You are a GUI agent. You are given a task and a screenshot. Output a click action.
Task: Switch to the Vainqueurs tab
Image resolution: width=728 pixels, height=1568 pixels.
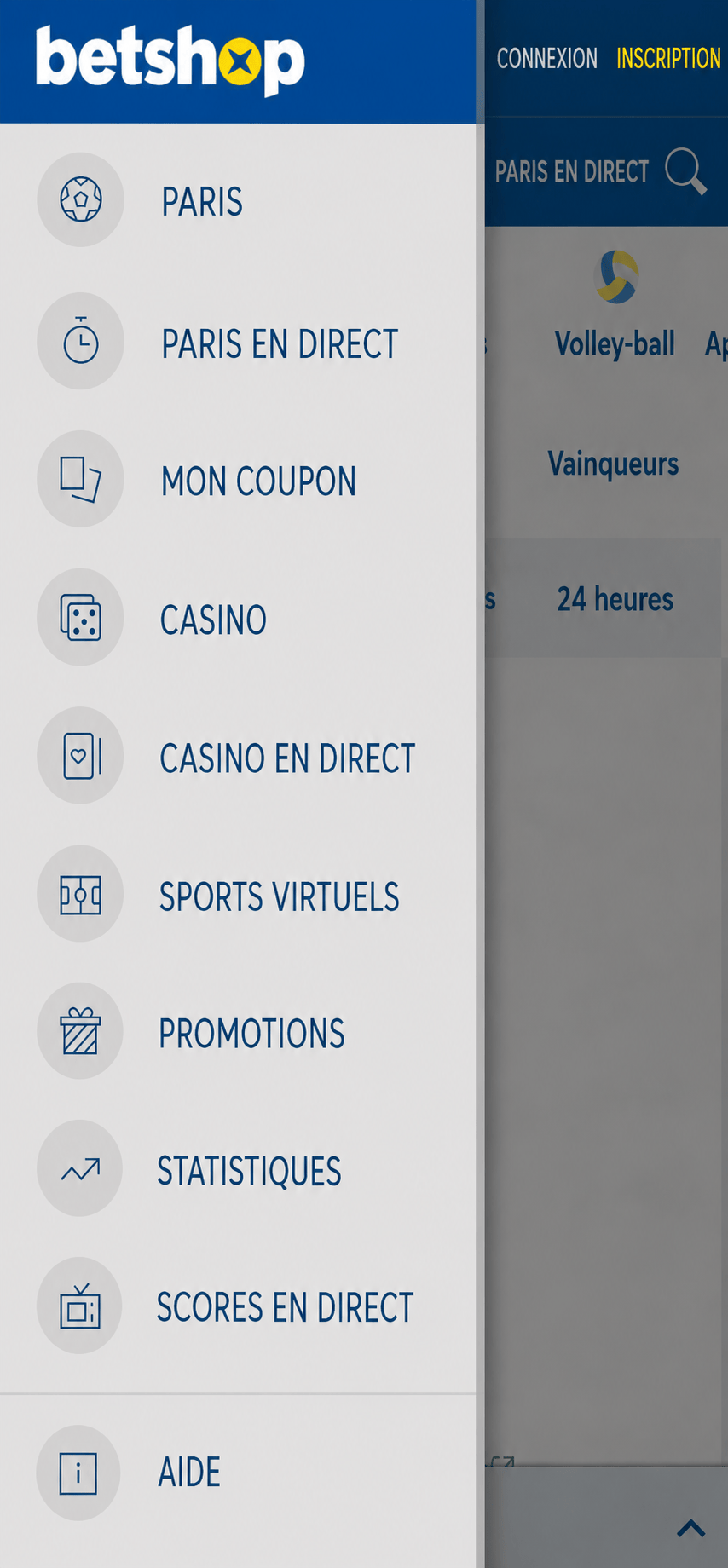pos(614,464)
